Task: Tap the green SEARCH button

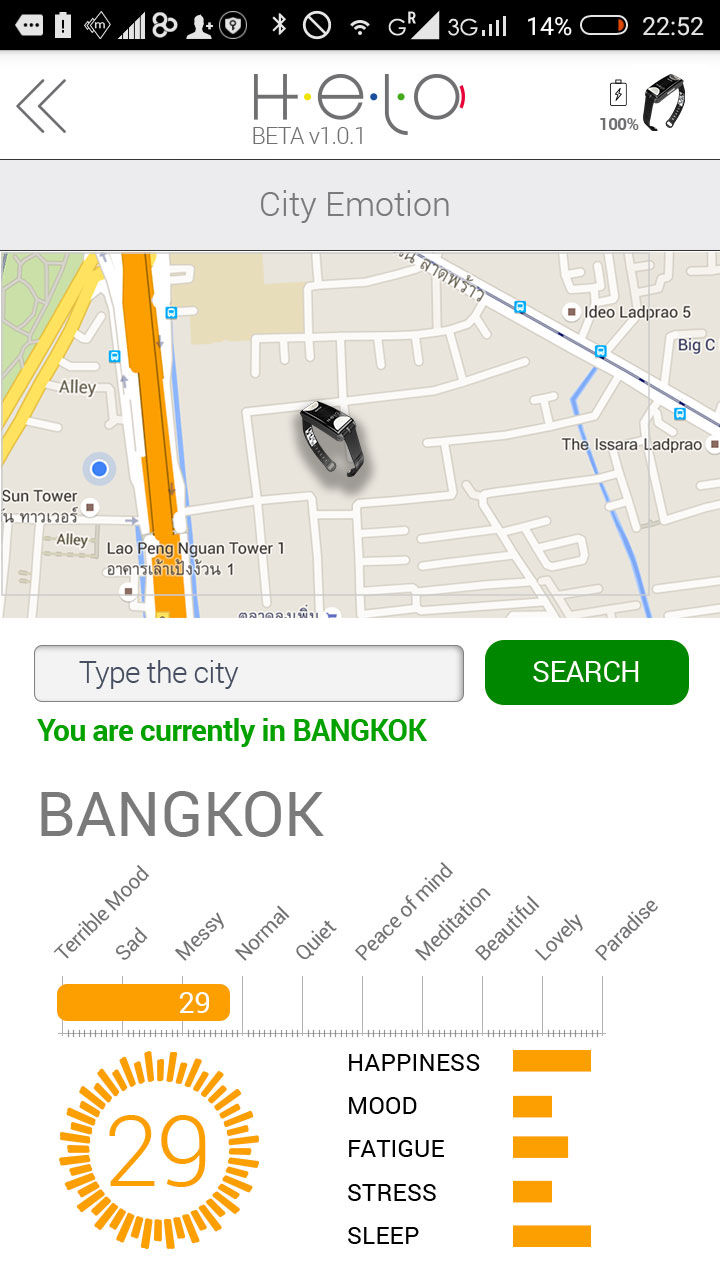Action: (587, 672)
